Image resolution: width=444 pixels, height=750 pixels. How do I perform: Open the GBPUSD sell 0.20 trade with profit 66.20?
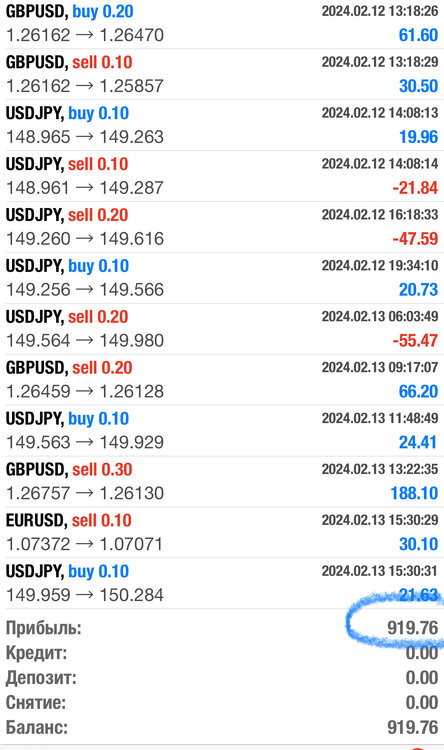click(222, 380)
